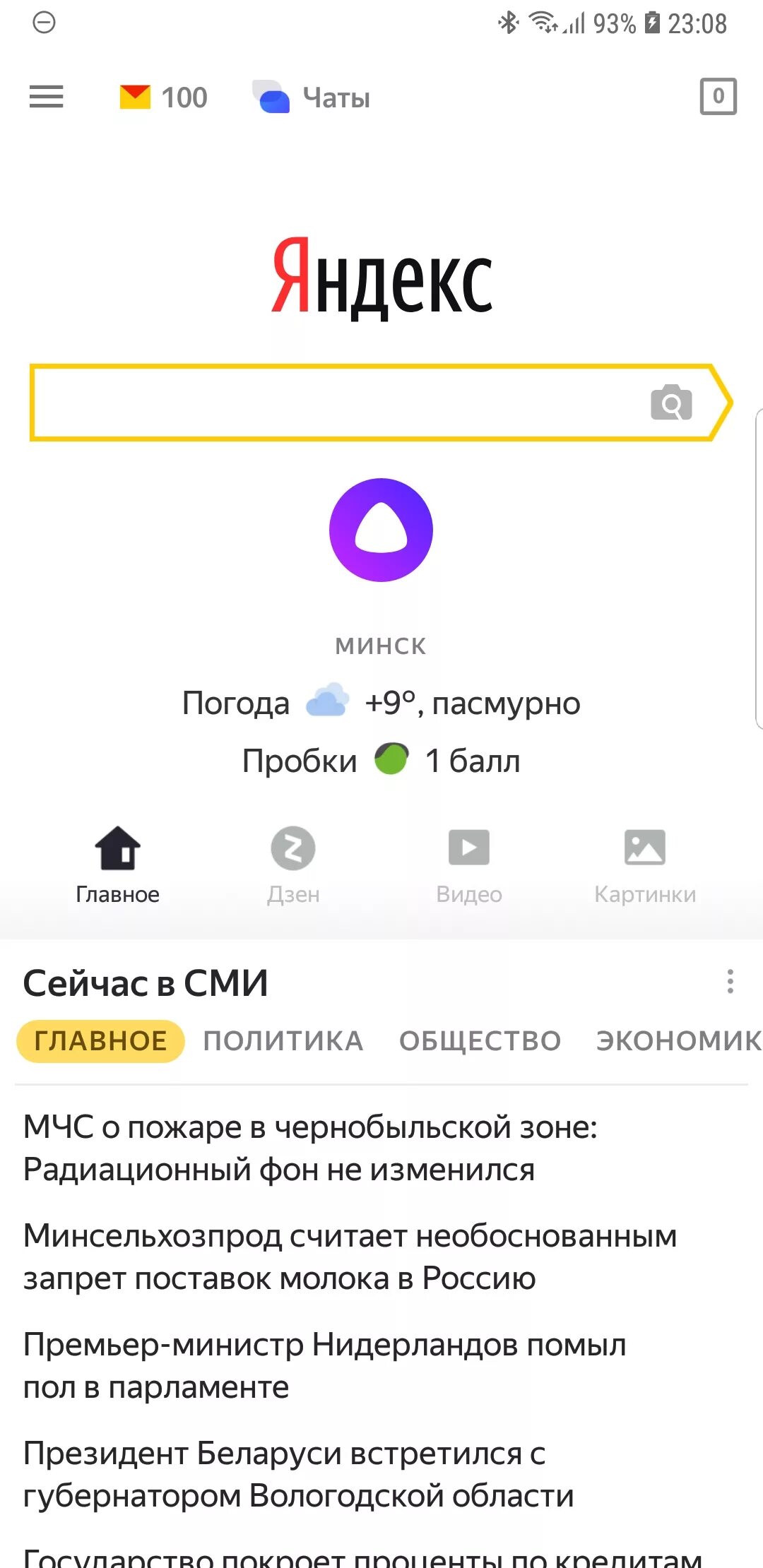
Task: Open Чаты messenger
Action: (x=311, y=97)
